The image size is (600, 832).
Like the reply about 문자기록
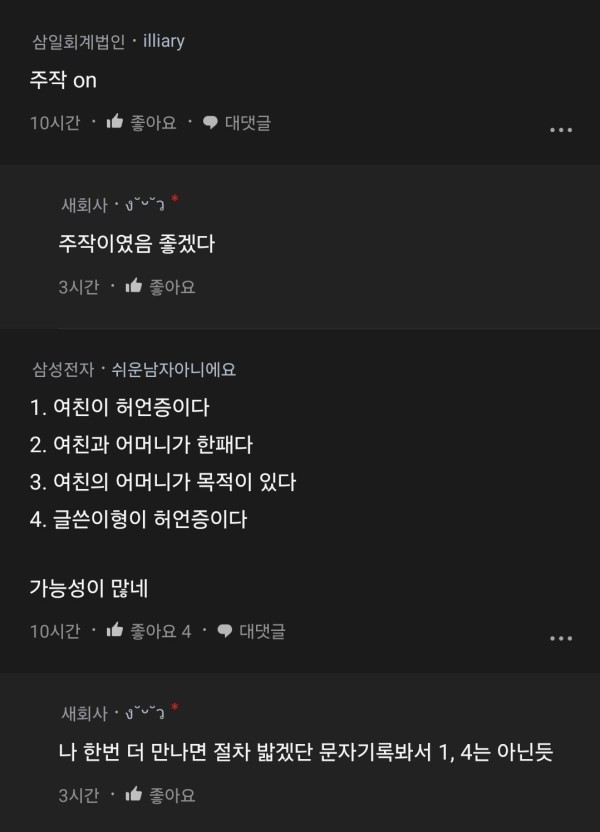click(160, 795)
